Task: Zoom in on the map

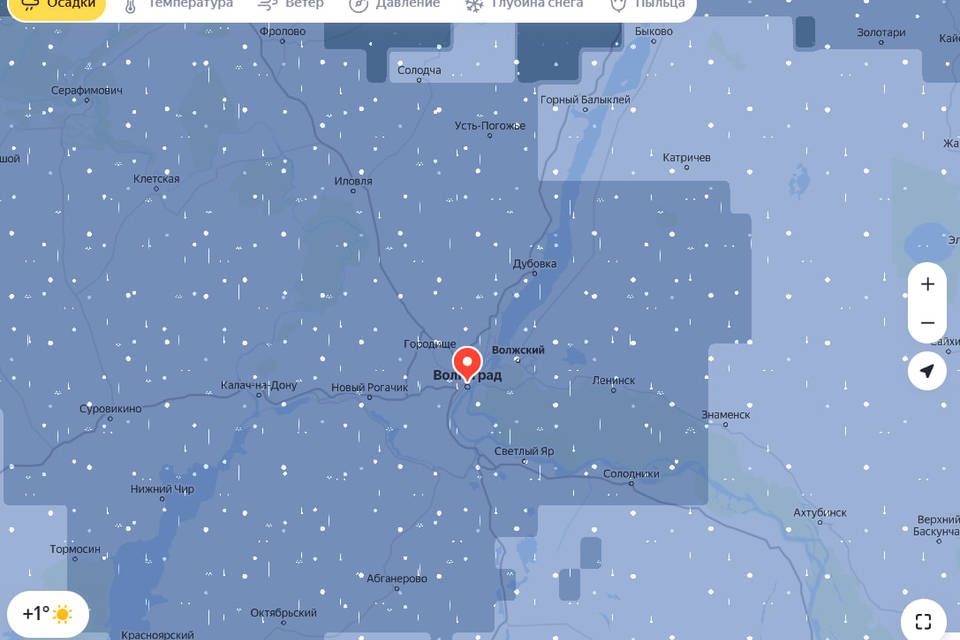Action: pos(927,284)
